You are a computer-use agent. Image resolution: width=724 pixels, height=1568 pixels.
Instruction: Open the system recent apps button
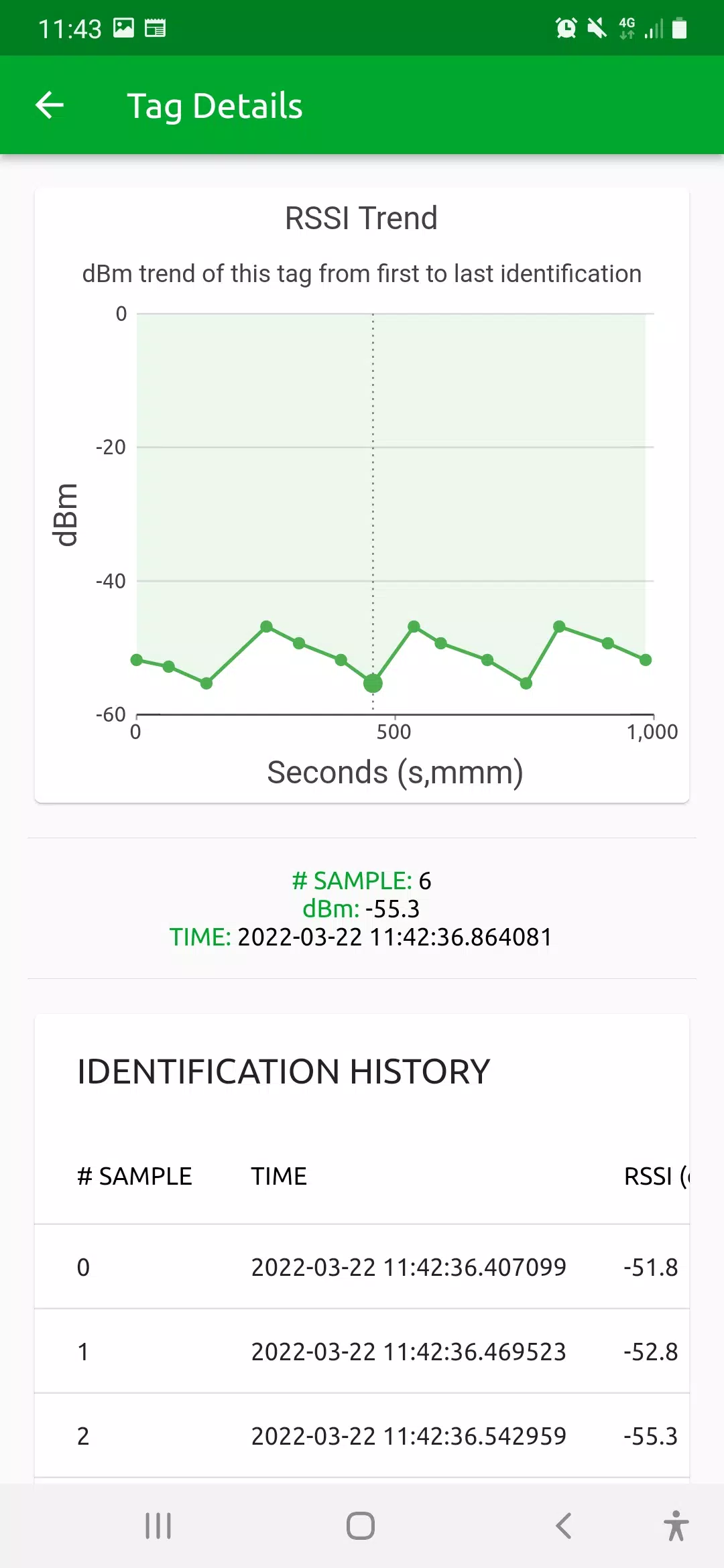tap(158, 1526)
